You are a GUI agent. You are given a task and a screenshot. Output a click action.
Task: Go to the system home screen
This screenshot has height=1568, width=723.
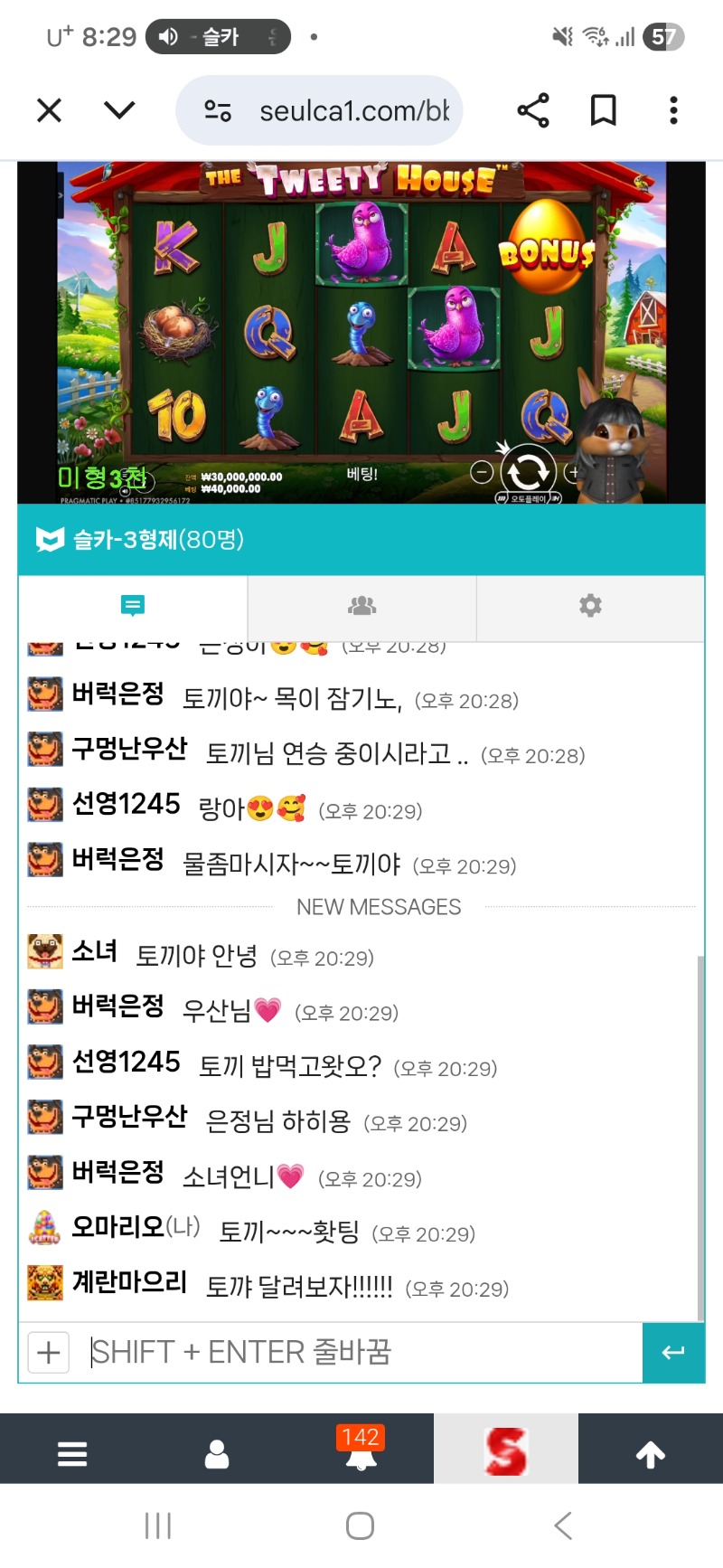(x=360, y=1526)
